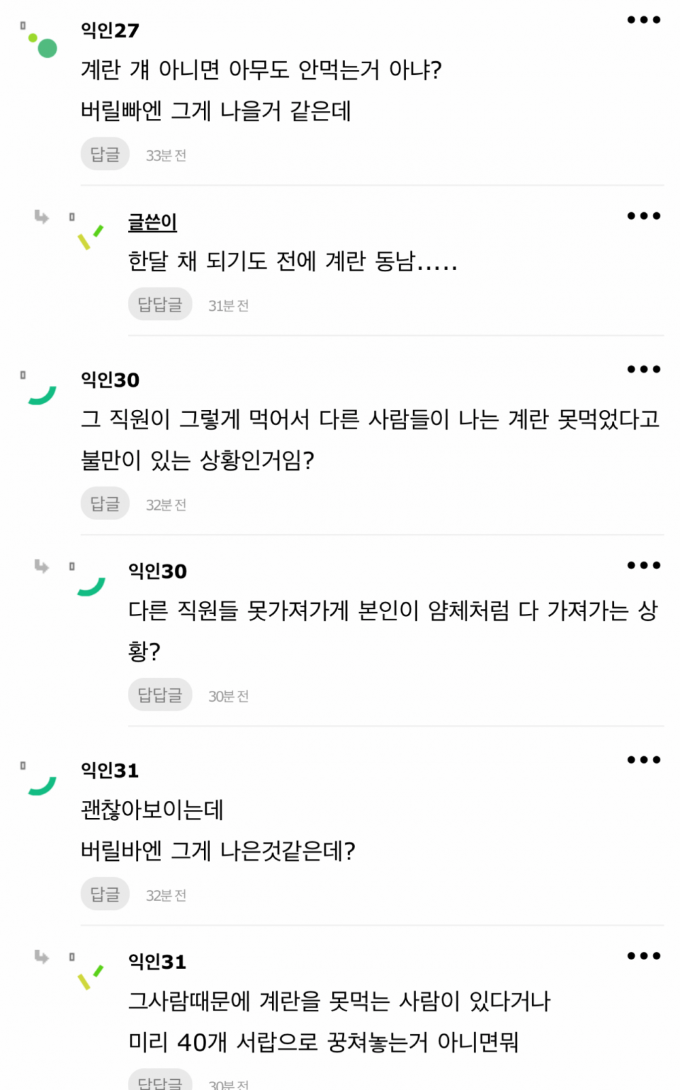Viewport: 680px width, 1090px height.
Task: Open overflow menu on 익인27's comment
Action: (x=644, y=20)
